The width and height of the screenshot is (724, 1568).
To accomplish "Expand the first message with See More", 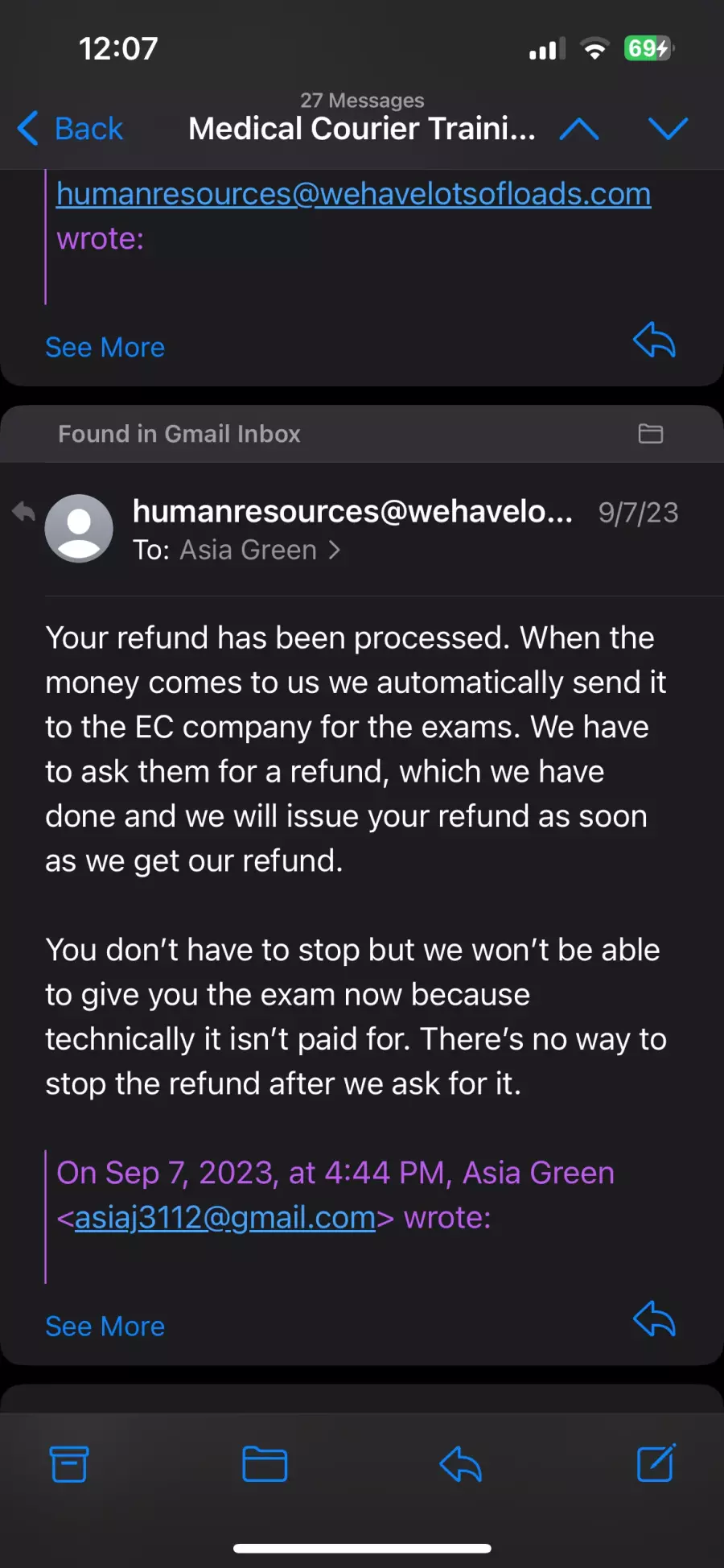I will [x=105, y=348].
